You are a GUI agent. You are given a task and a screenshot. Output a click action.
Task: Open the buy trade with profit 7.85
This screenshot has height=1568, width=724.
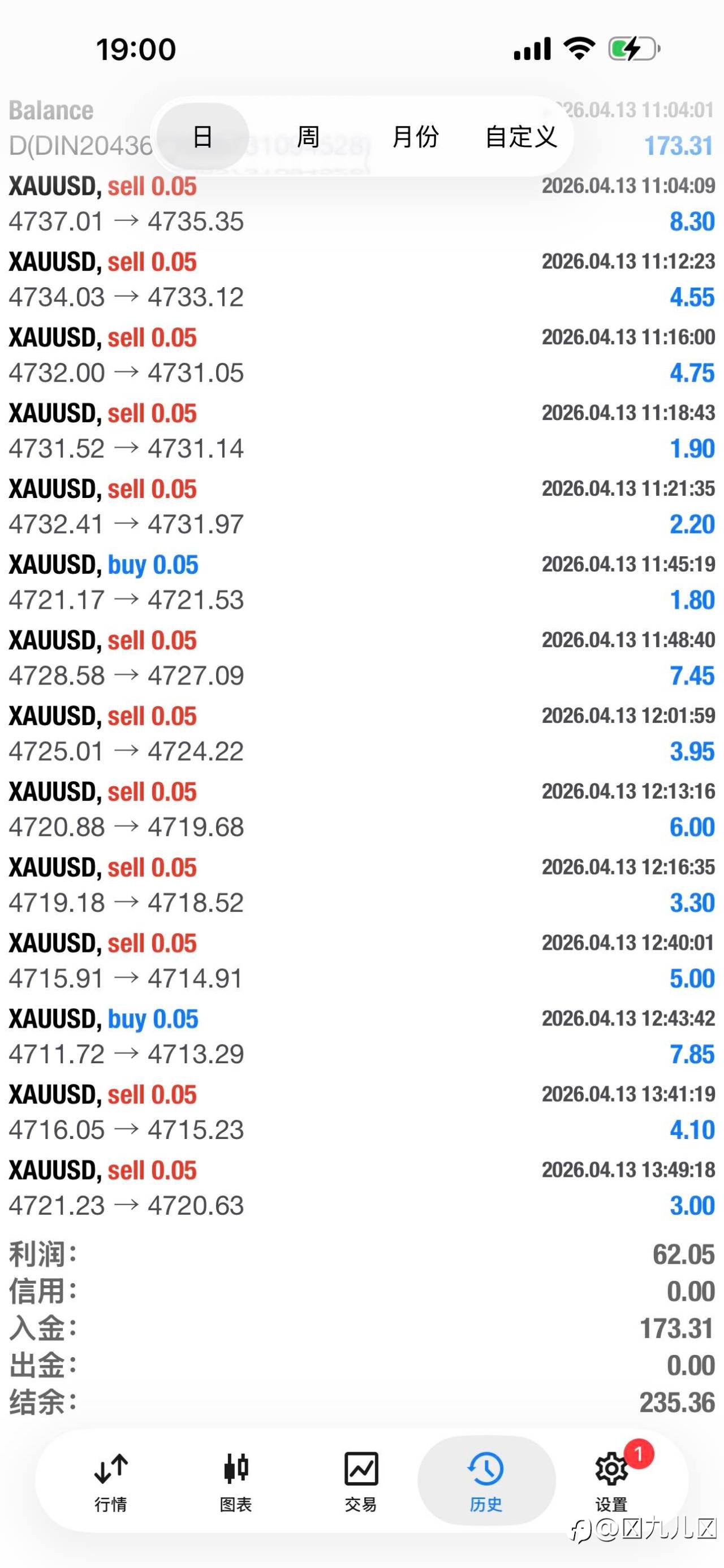[361, 1037]
